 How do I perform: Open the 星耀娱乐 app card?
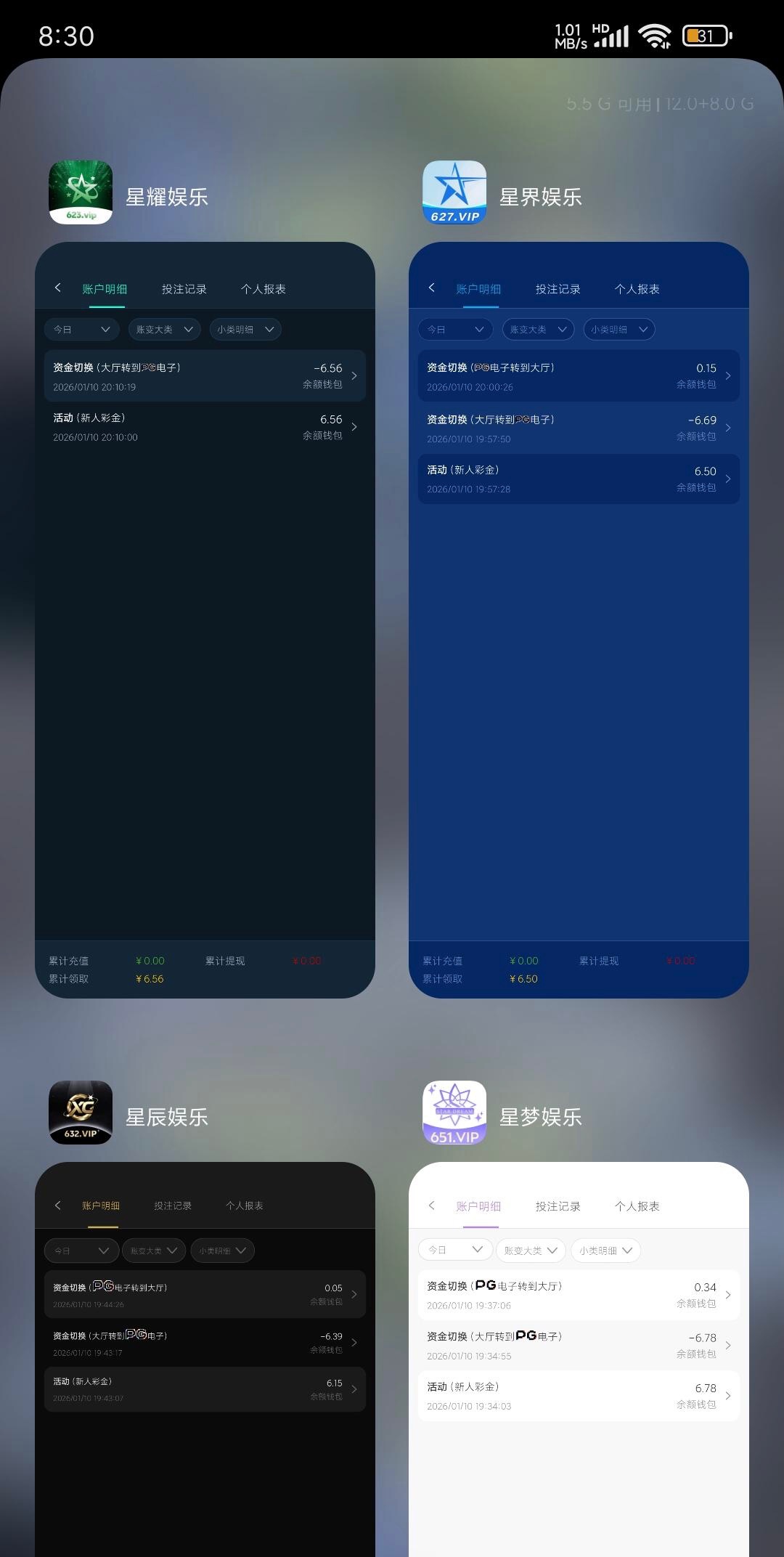click(205, 619)
